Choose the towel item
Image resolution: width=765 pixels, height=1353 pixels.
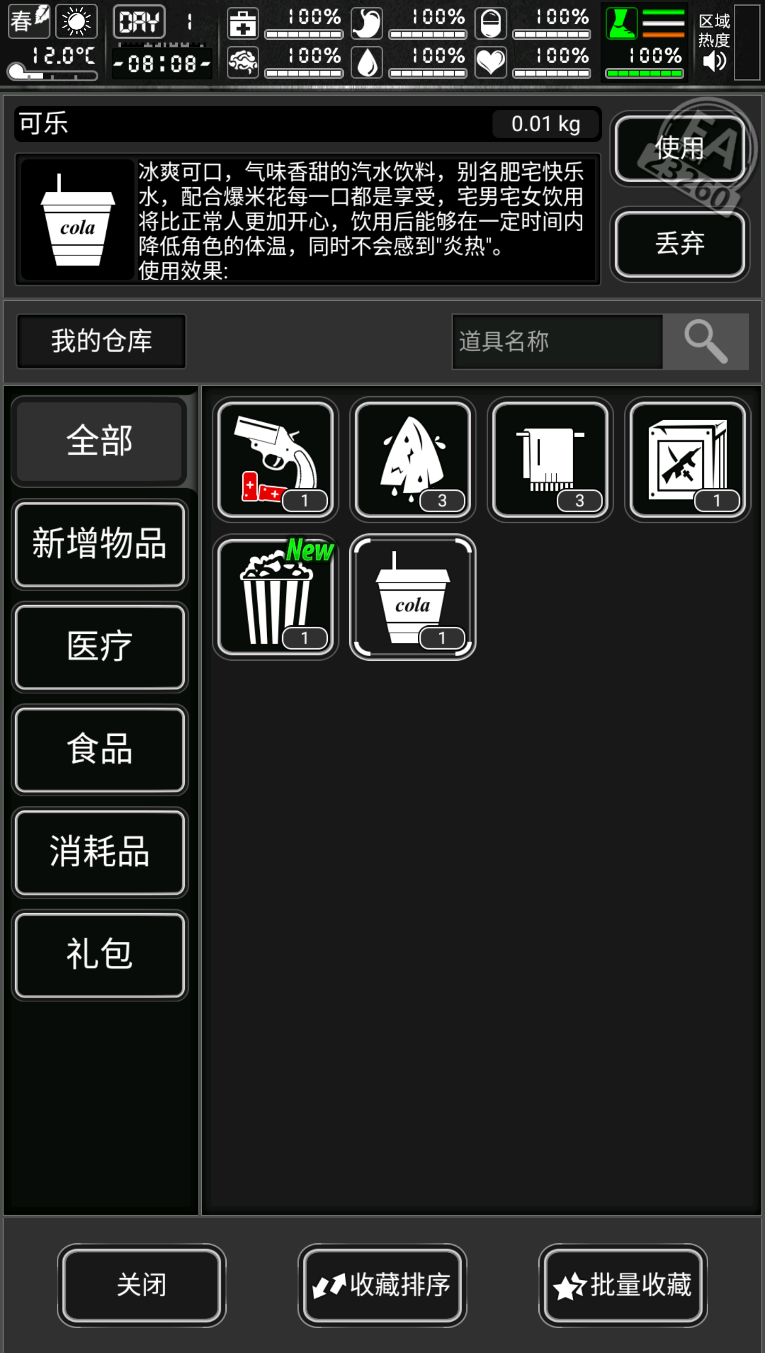pyautogui.click(x=550, y=460)
